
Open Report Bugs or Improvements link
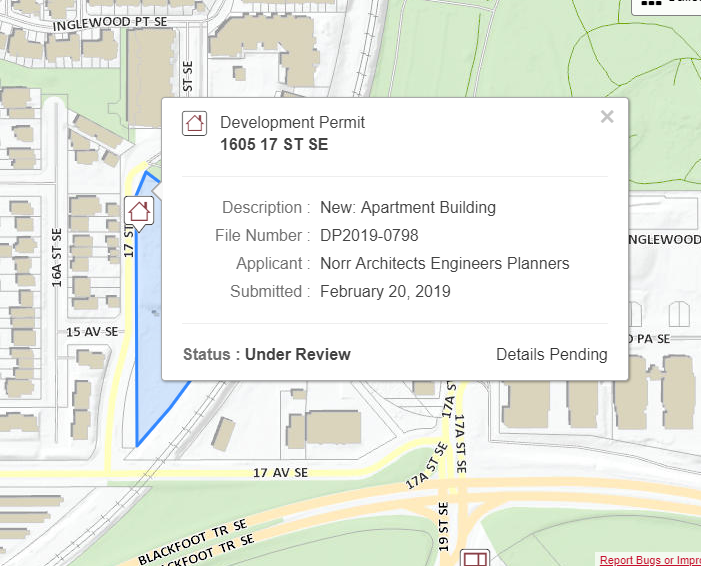coord(650,560)
